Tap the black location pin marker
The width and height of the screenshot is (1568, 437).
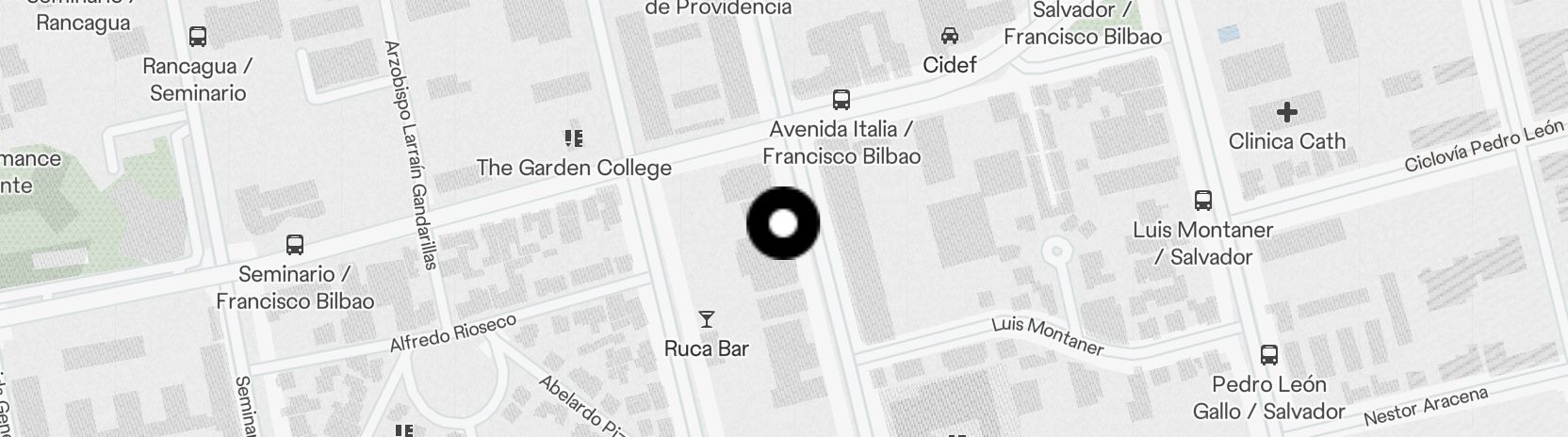783,224
